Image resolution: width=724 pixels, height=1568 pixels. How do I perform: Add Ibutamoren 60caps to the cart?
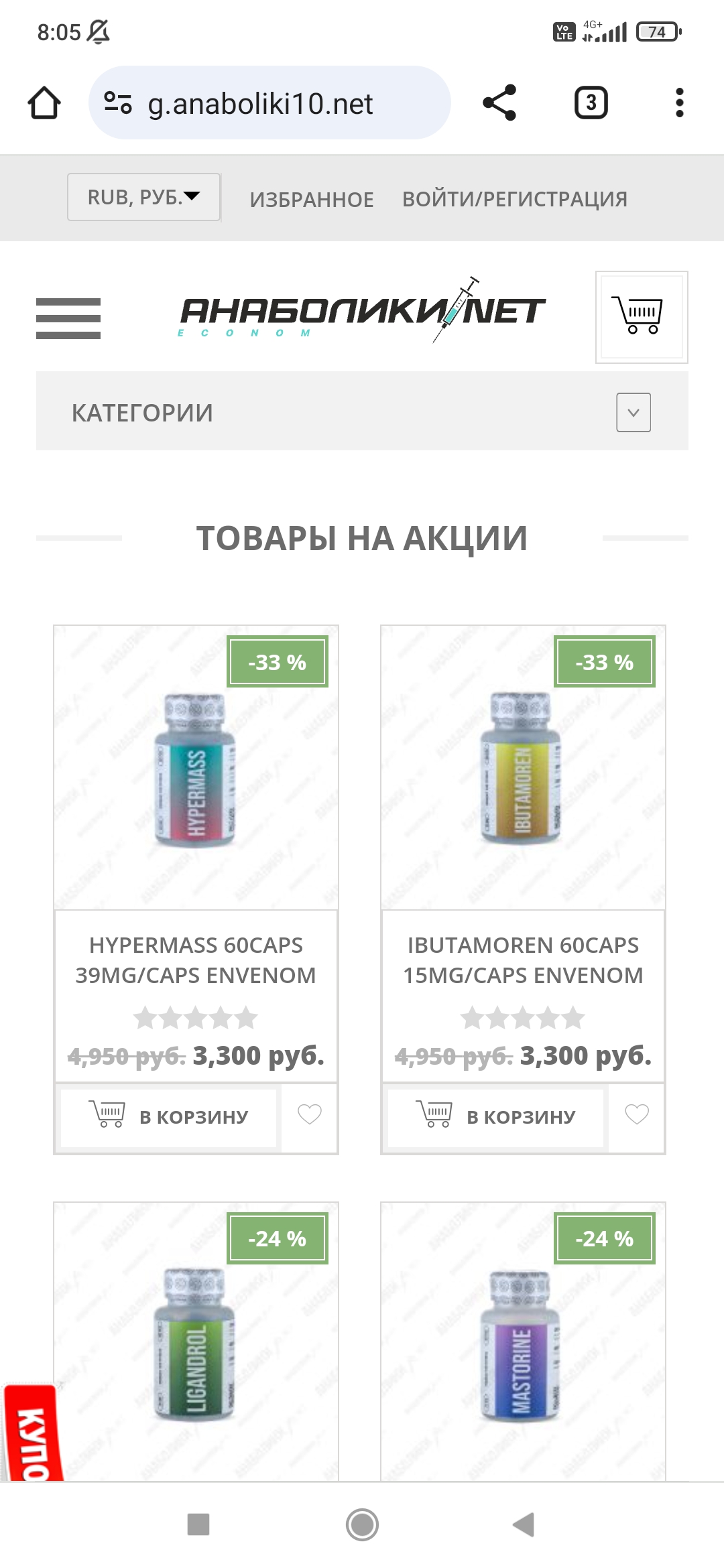click(496, 1116)
